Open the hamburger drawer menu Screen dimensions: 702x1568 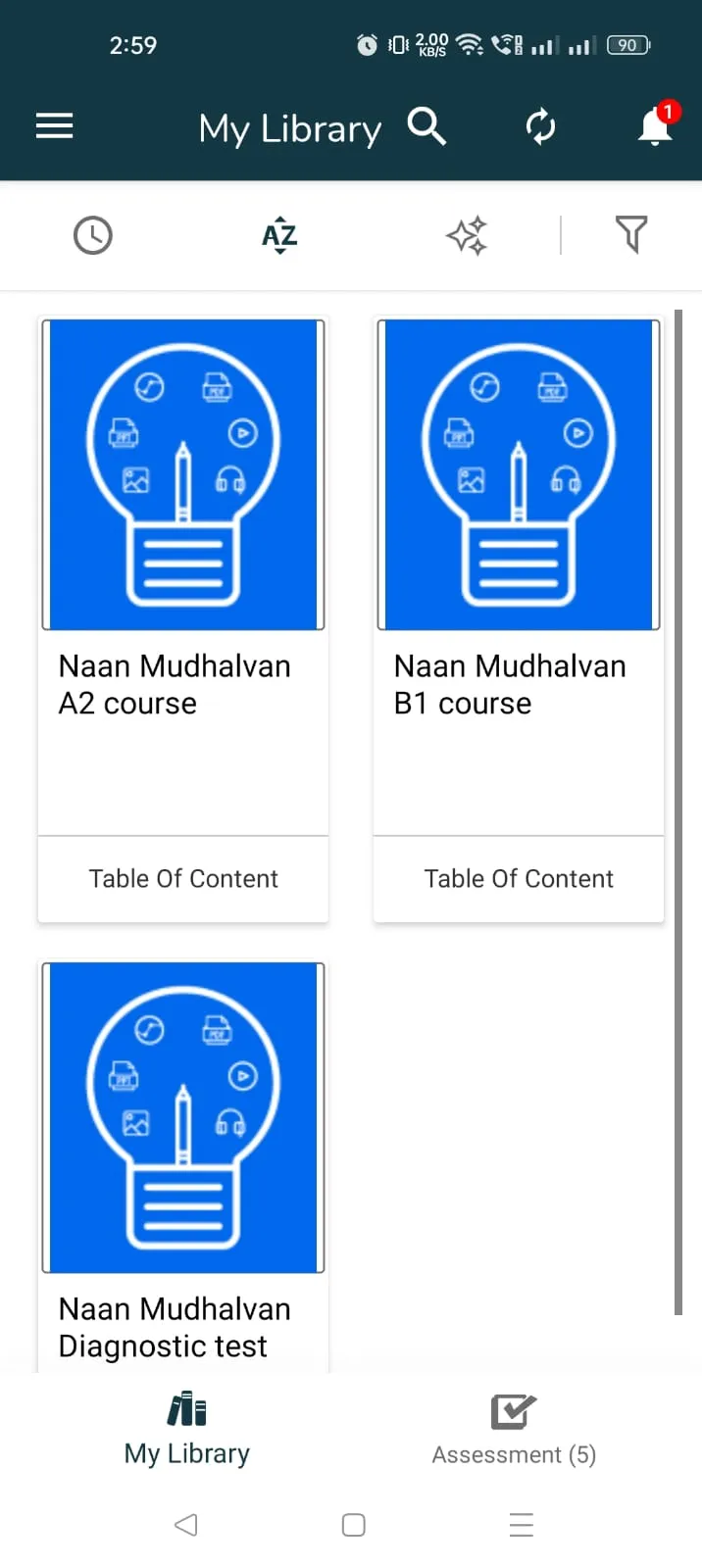coord(55,126)
